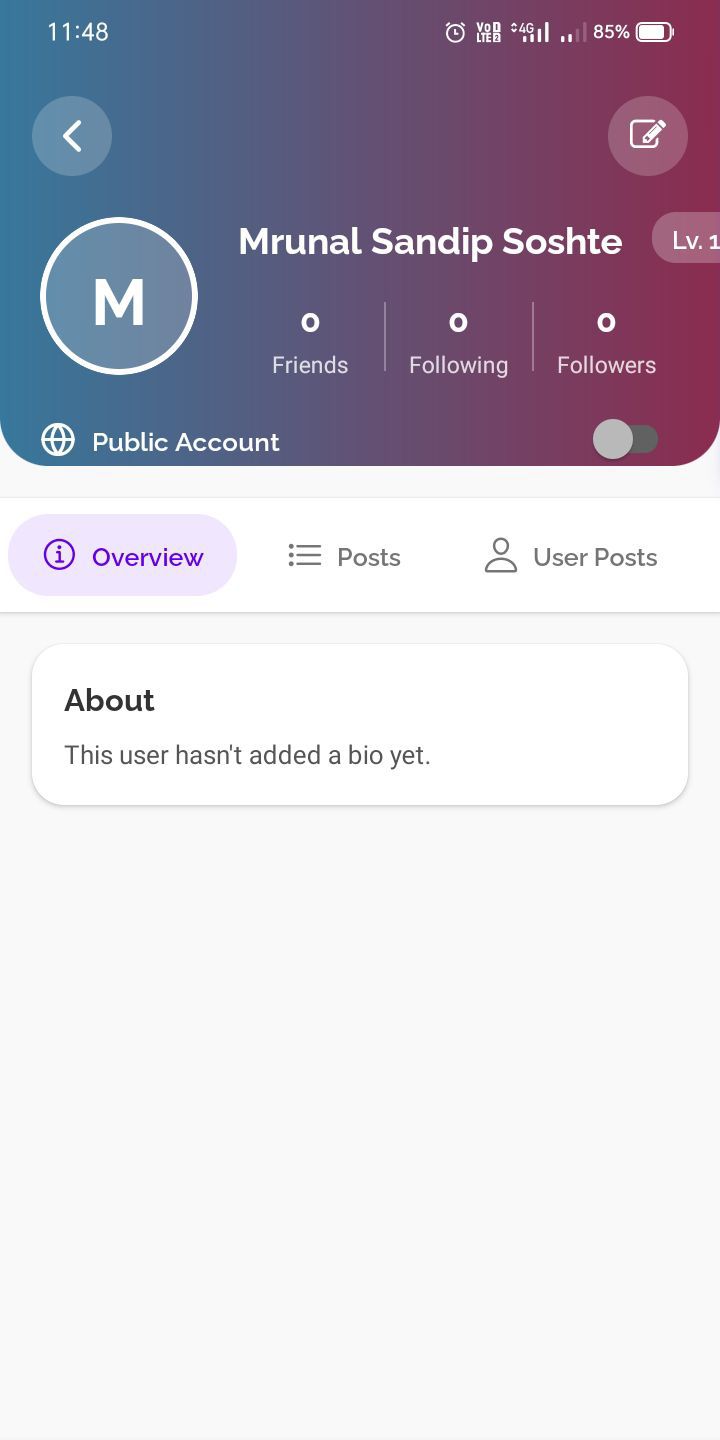
Task: Toggle the Public Account switch
Action: click(625, 439)
